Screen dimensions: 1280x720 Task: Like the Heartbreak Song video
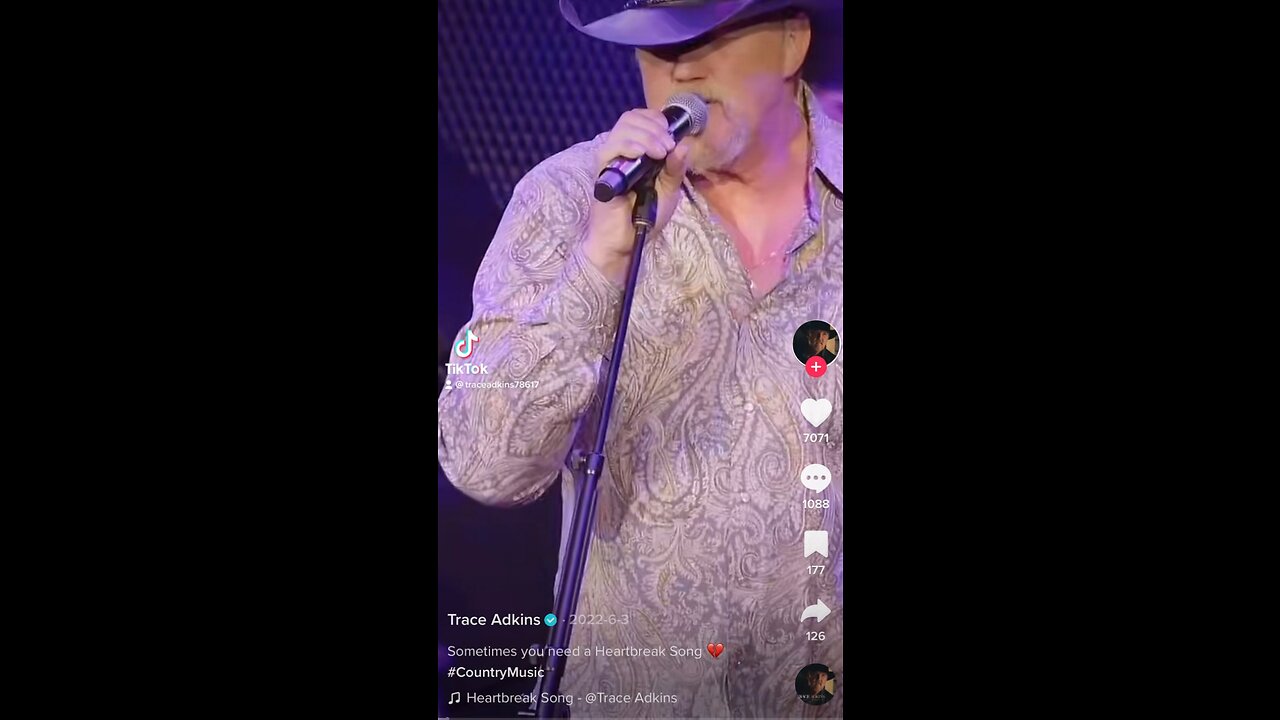816,412
